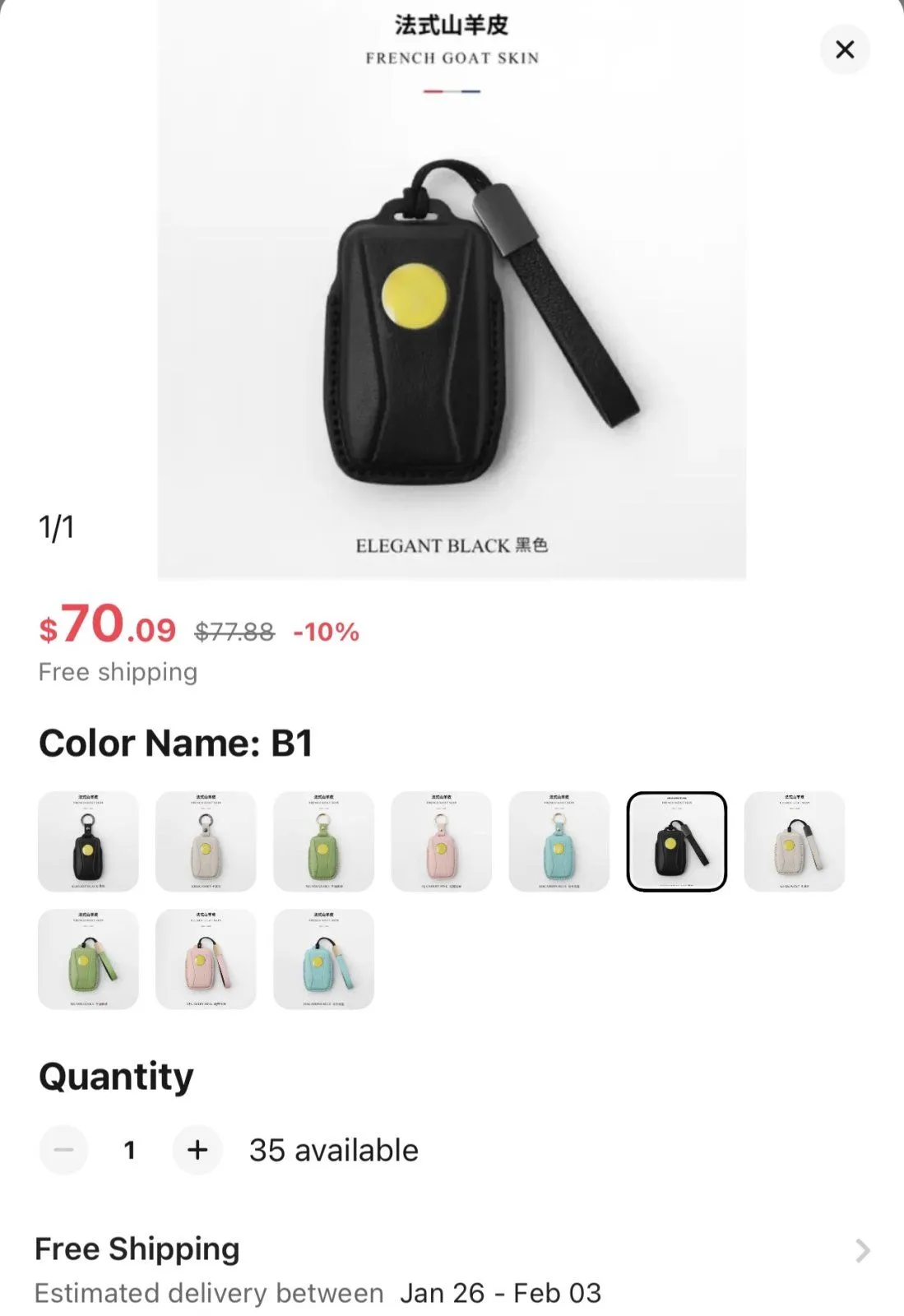
Task: Select black key case with ring swatch
Action: tap(88, 841)
